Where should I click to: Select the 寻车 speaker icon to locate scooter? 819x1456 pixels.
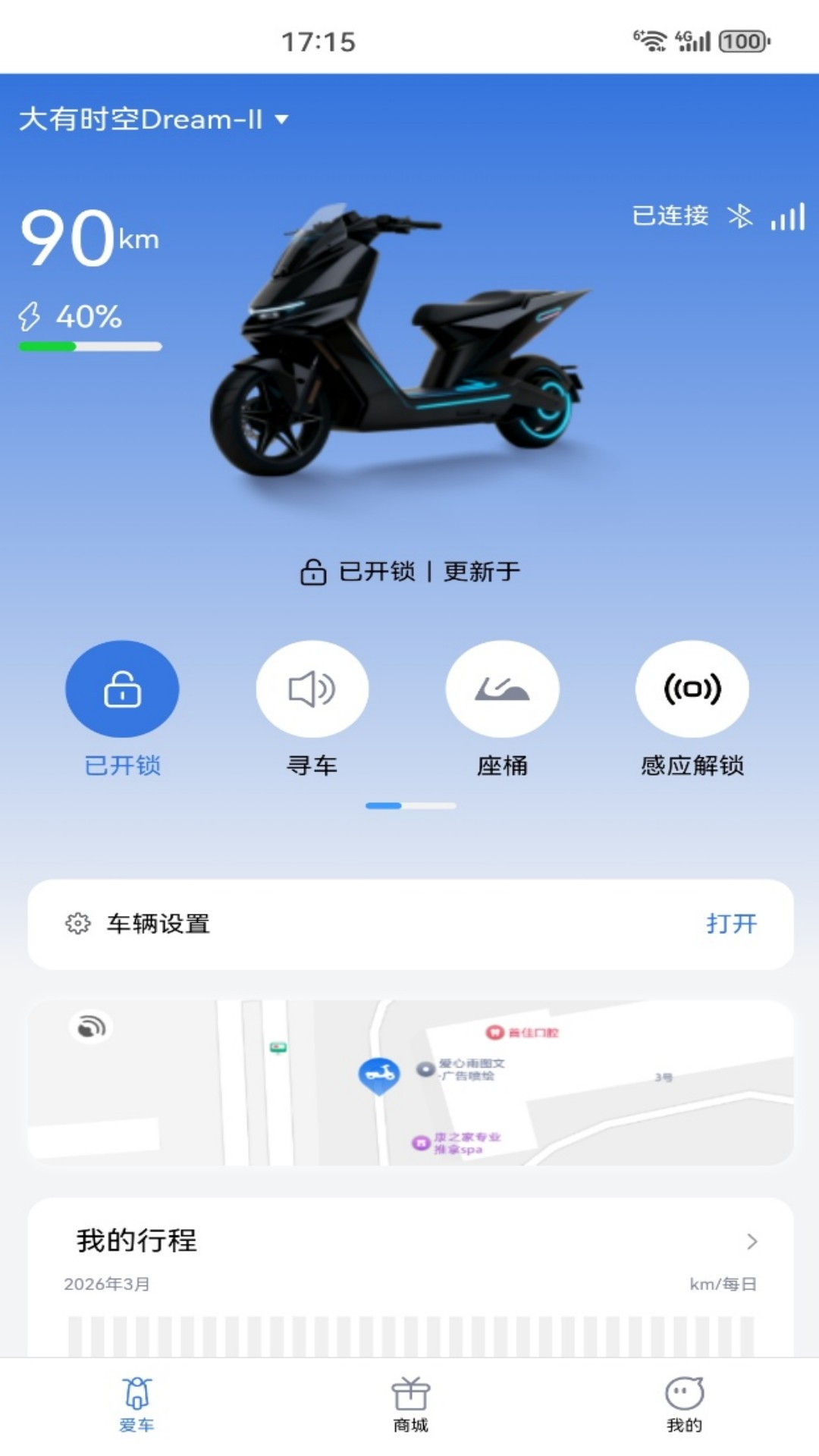click(312, 689)
